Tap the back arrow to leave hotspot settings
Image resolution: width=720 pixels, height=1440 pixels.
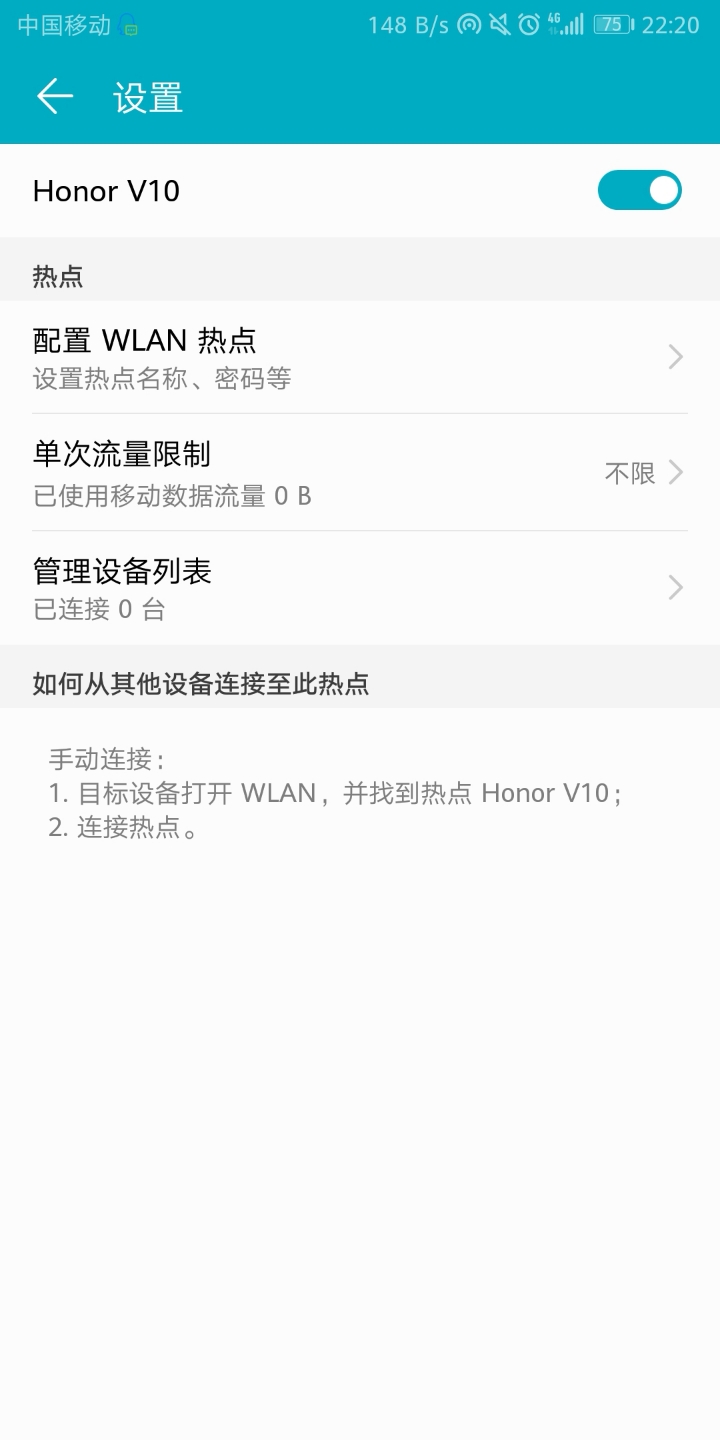tap(55, 96)
